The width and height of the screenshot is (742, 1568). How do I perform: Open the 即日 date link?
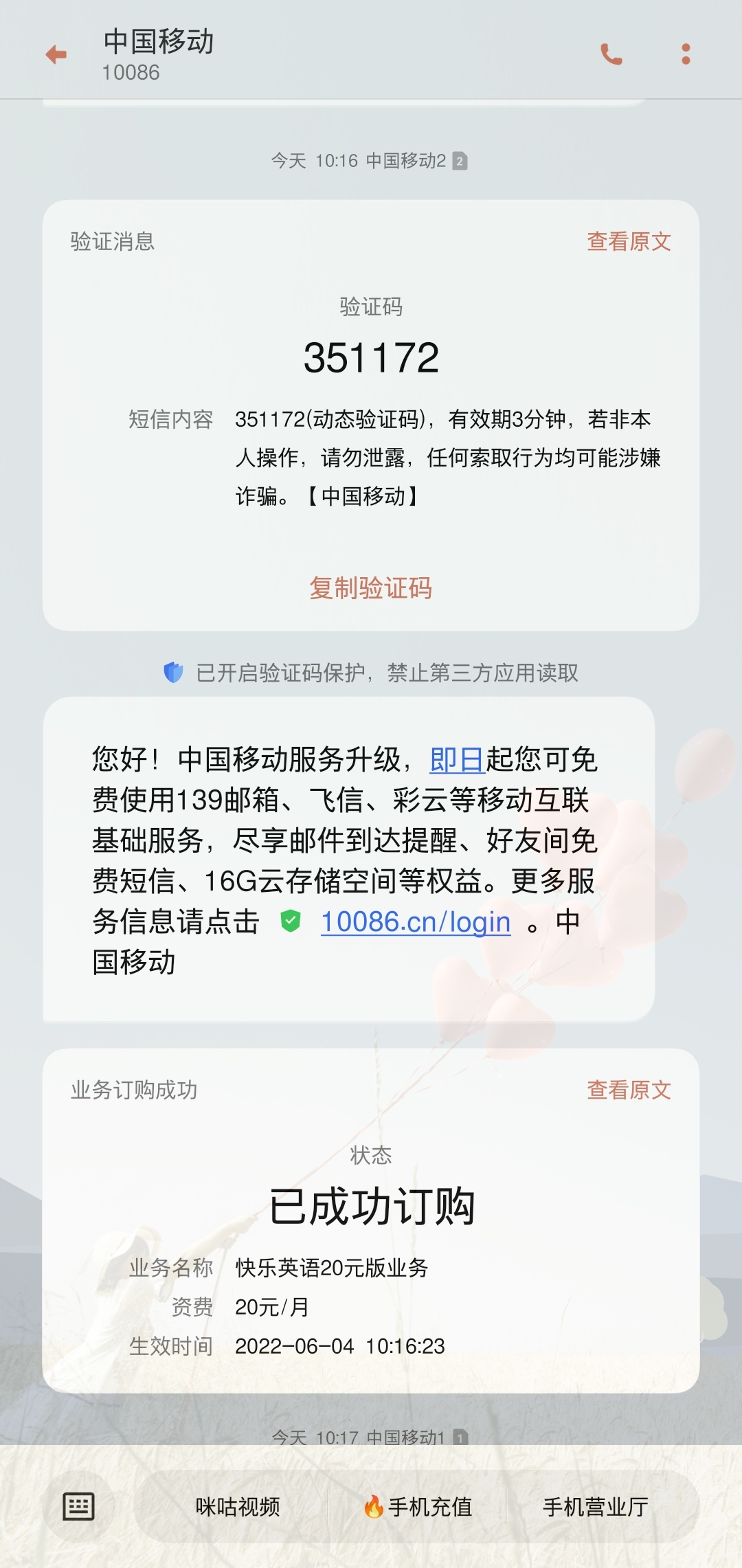457,760
